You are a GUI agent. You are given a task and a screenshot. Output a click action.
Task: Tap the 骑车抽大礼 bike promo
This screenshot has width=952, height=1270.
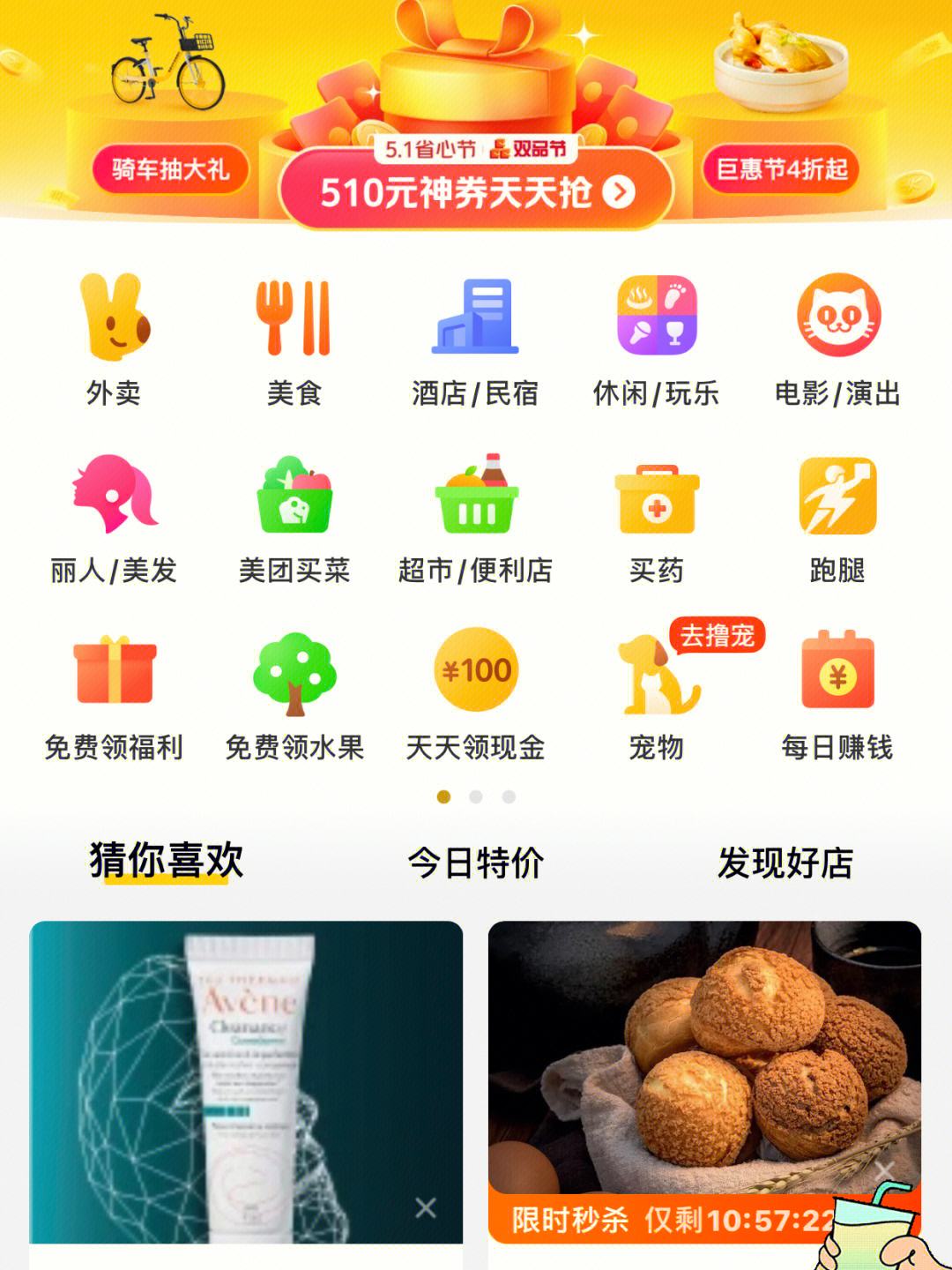pyautogui.click(x=170, y=168)
